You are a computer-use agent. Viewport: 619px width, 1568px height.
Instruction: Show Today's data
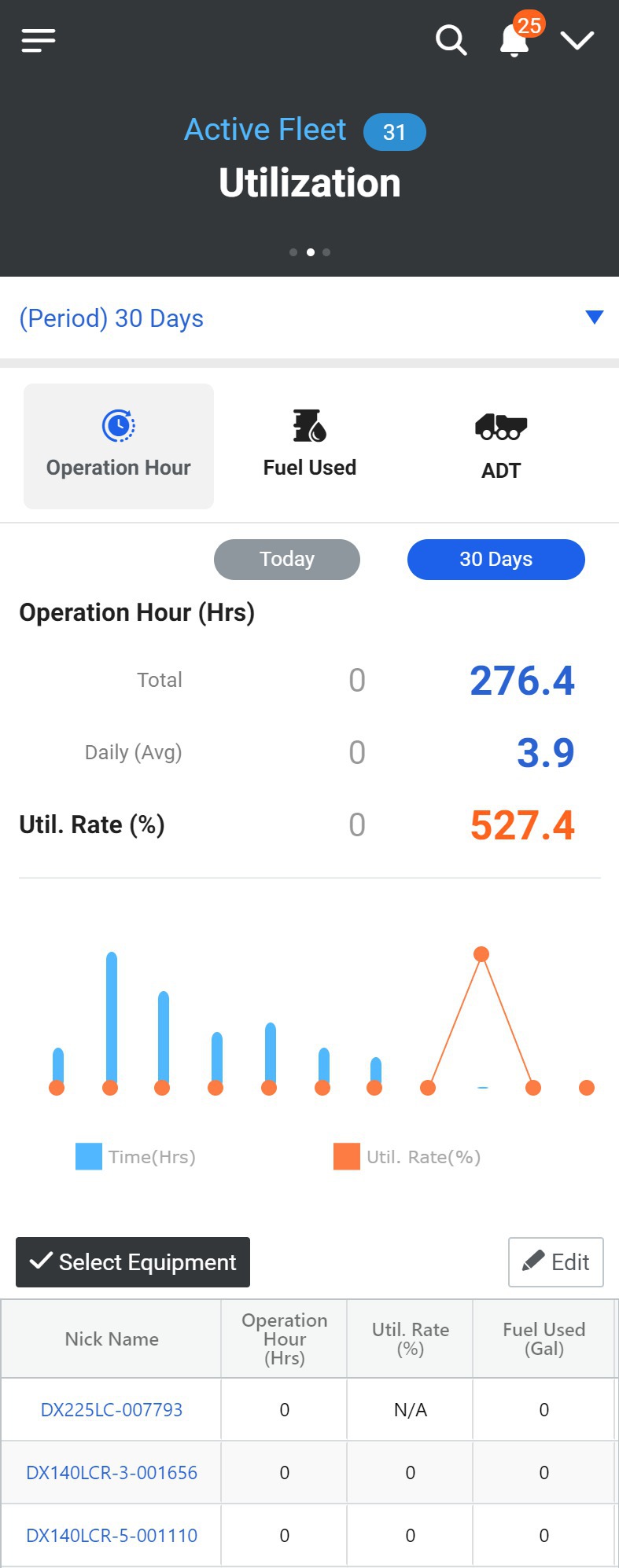coord(287,560)
